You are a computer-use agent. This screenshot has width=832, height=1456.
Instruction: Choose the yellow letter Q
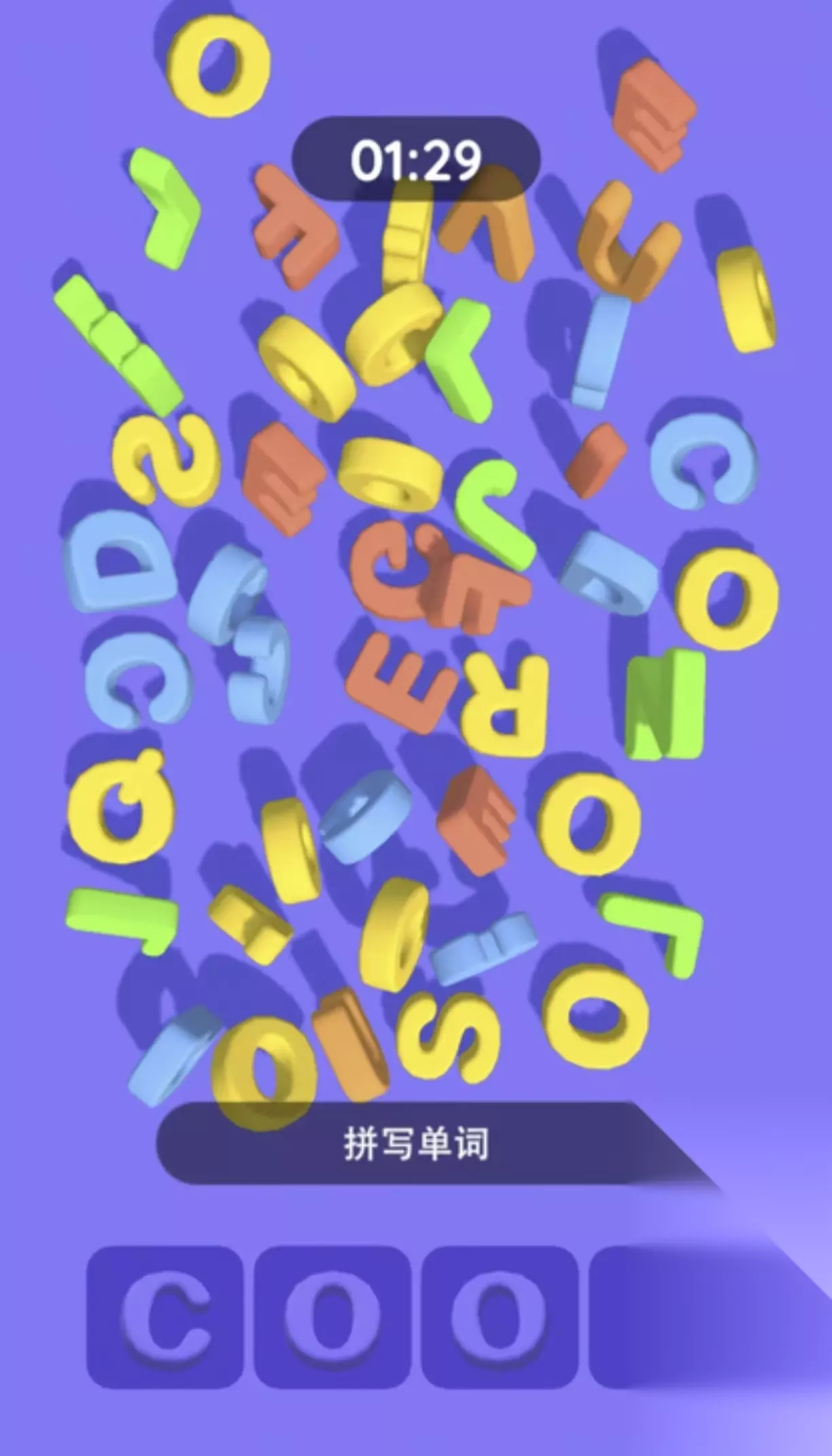[120, 806]
